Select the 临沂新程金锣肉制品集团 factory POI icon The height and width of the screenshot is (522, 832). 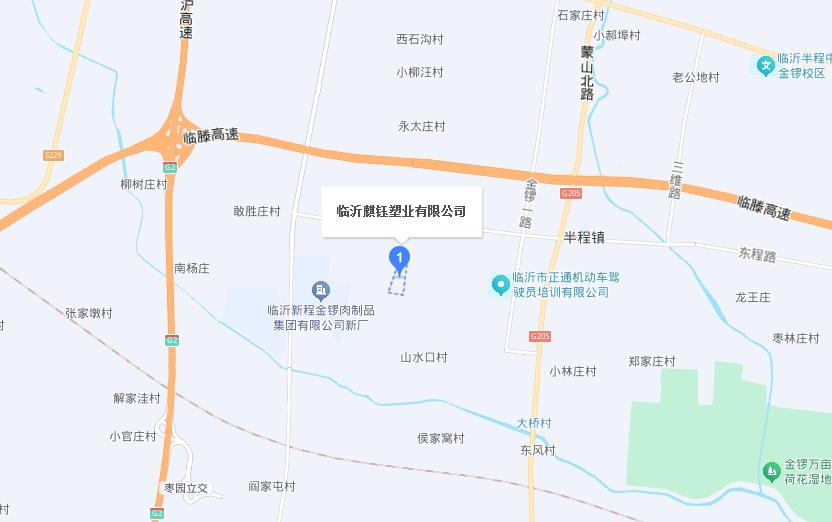[x=321, y=291]
